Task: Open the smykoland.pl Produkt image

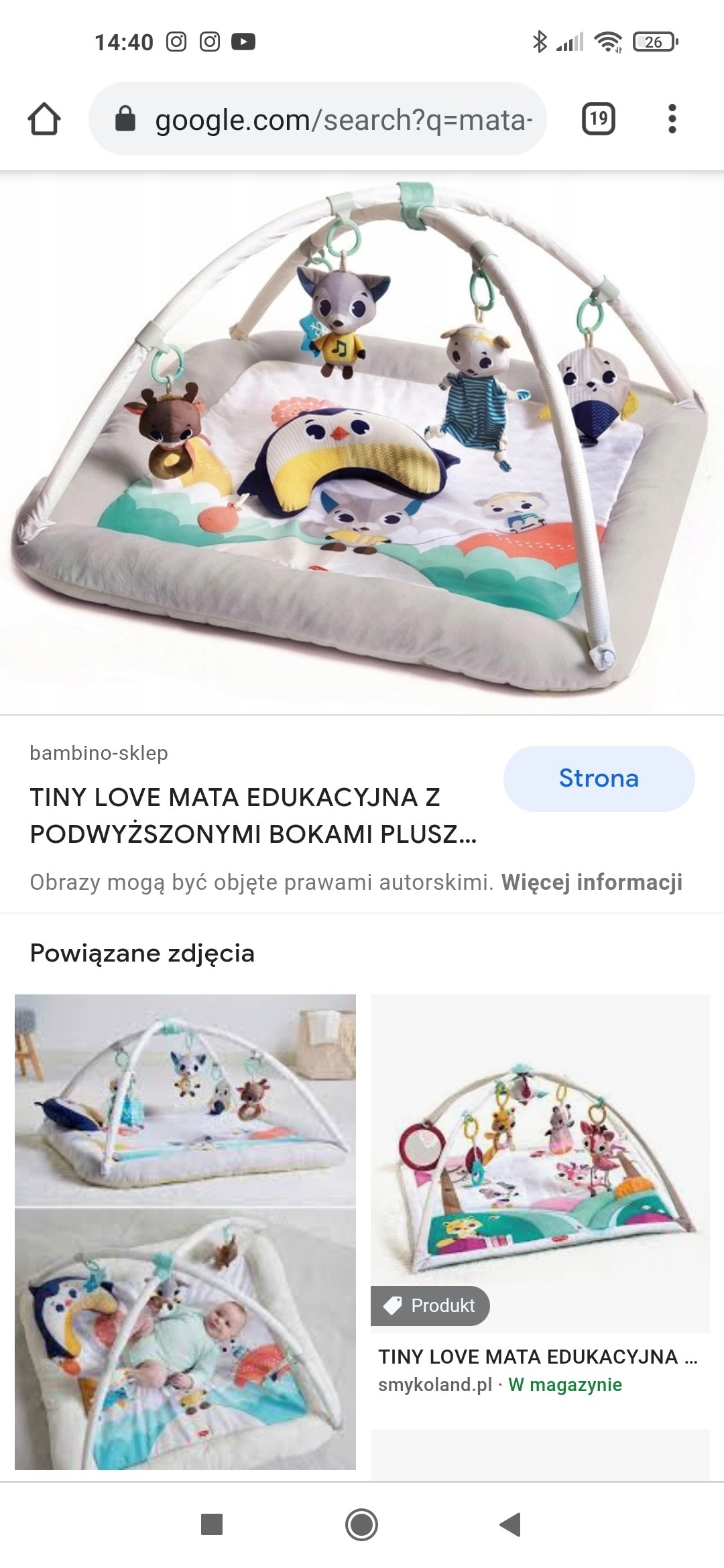Action: (x=540, y=1163)
